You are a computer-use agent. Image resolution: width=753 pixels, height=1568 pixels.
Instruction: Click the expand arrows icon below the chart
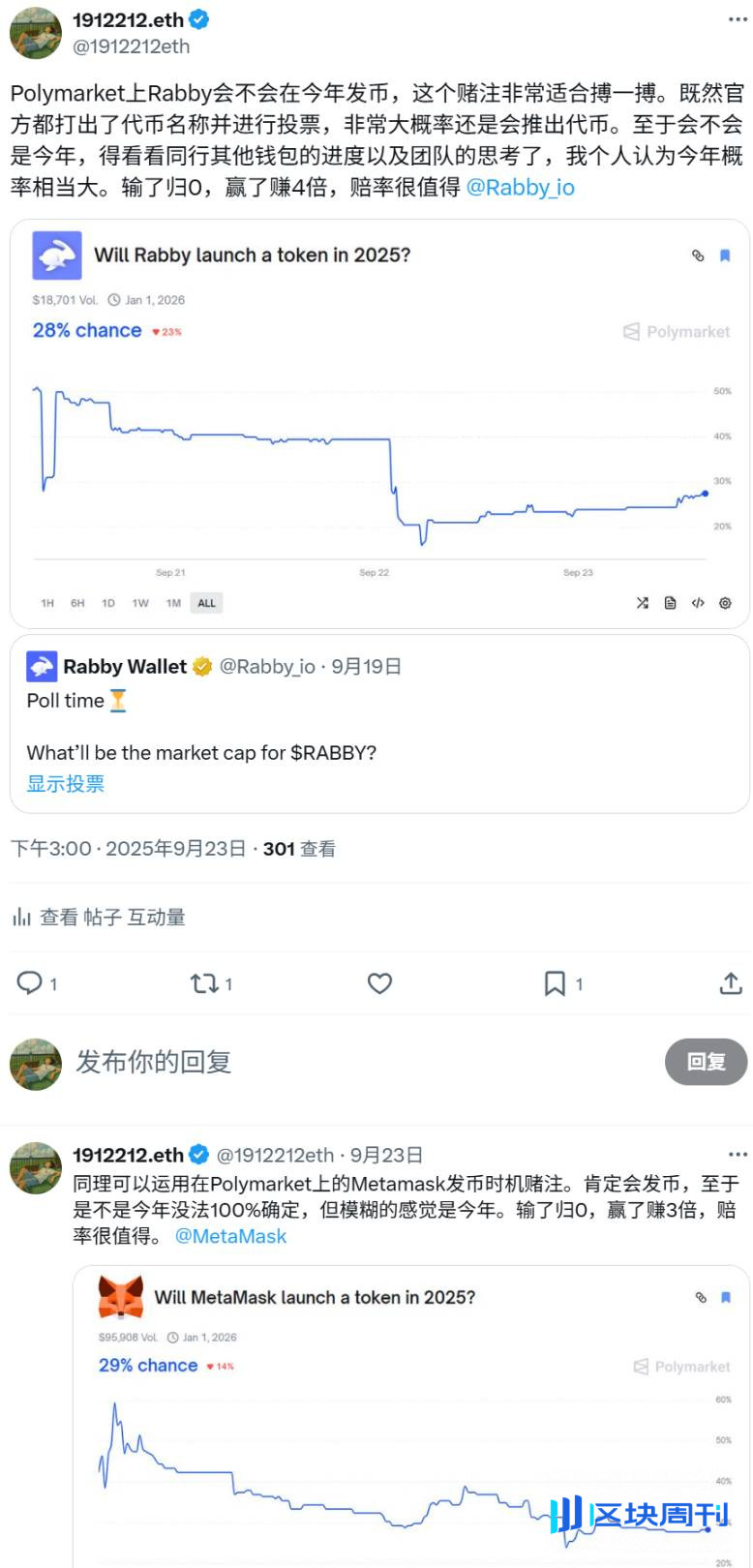click(641, 603)
